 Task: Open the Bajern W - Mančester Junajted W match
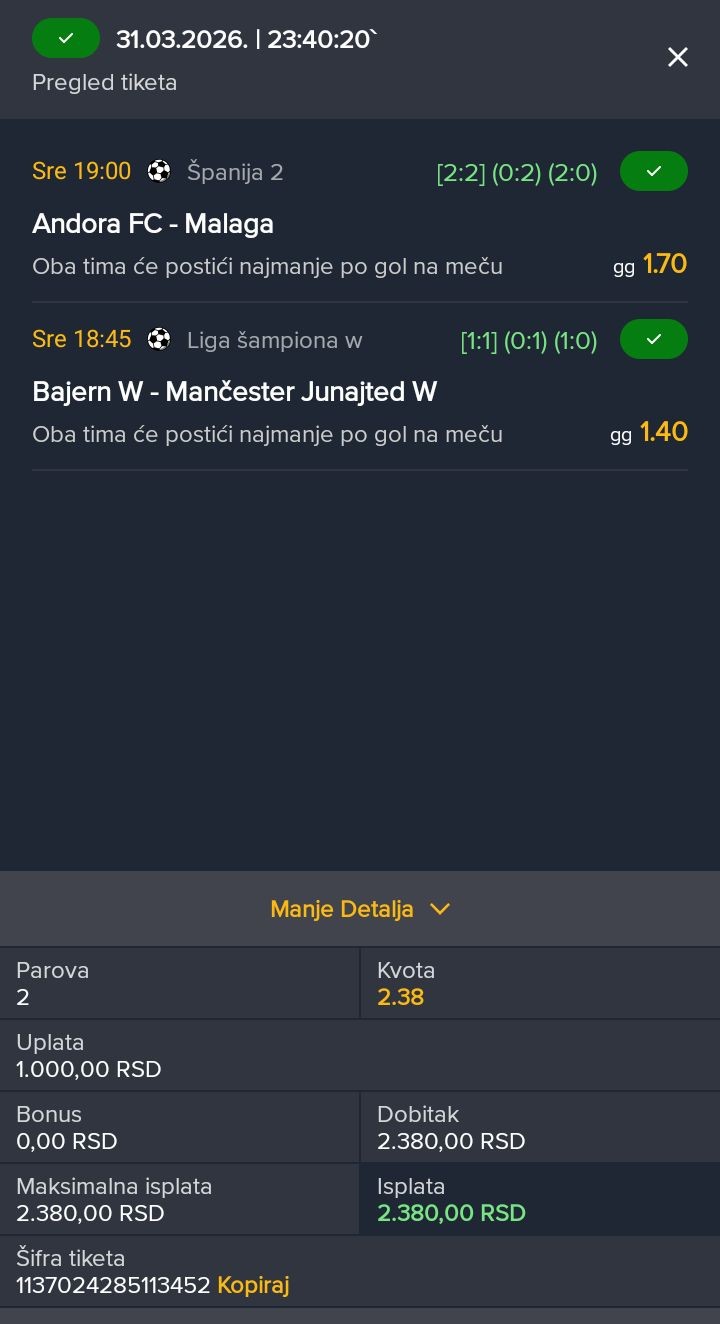(x=235, y=392)
